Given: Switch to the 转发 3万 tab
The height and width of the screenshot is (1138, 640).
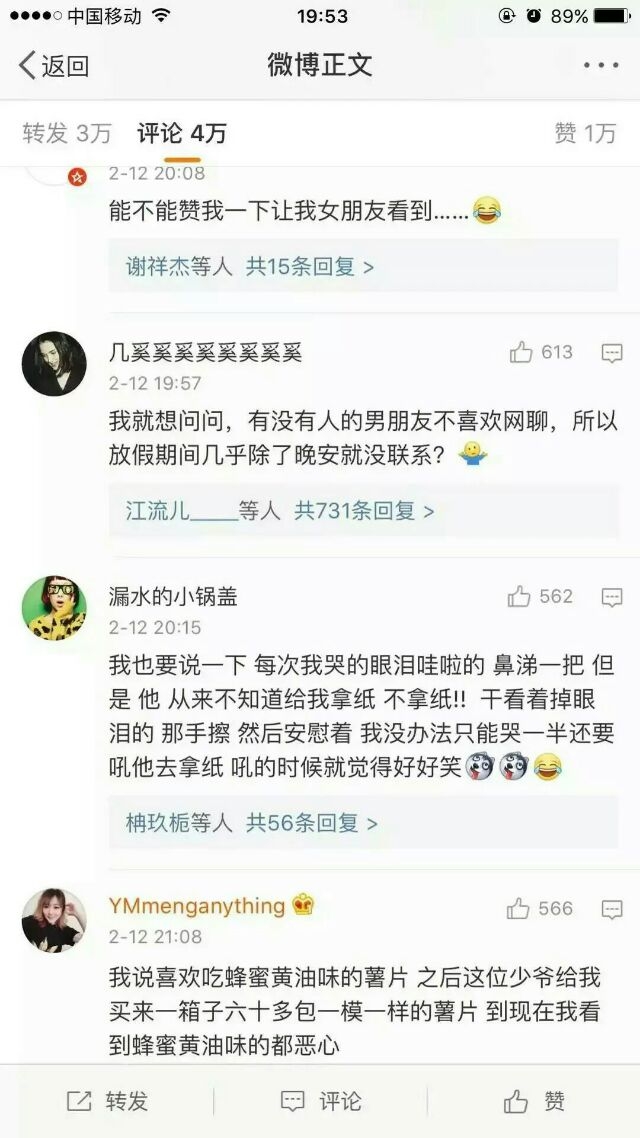Looking at the screenshot, I should [67, 133].
